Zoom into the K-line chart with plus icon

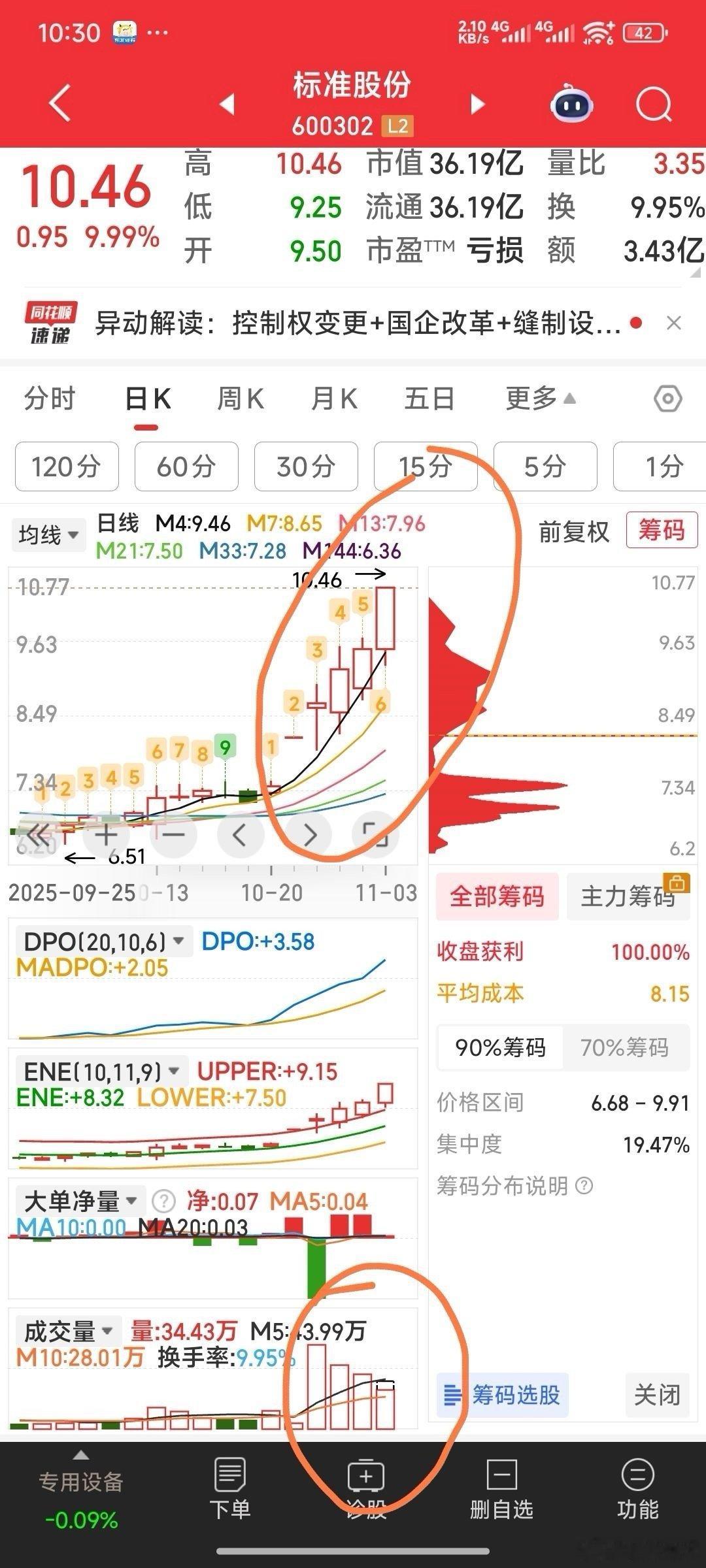coord(107,834)
